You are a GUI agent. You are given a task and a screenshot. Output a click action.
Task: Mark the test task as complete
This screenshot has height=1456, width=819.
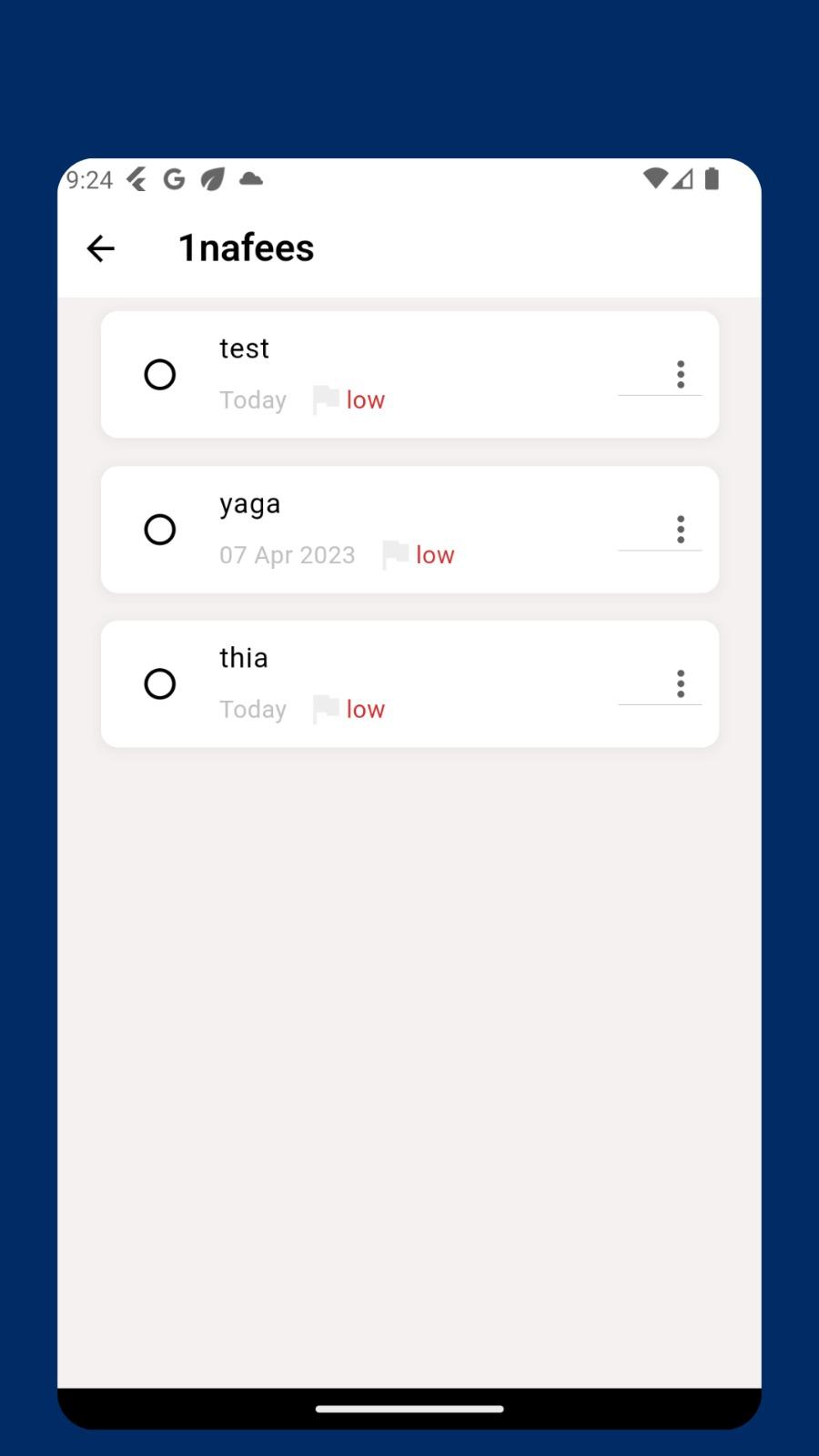tap(160, 374)
